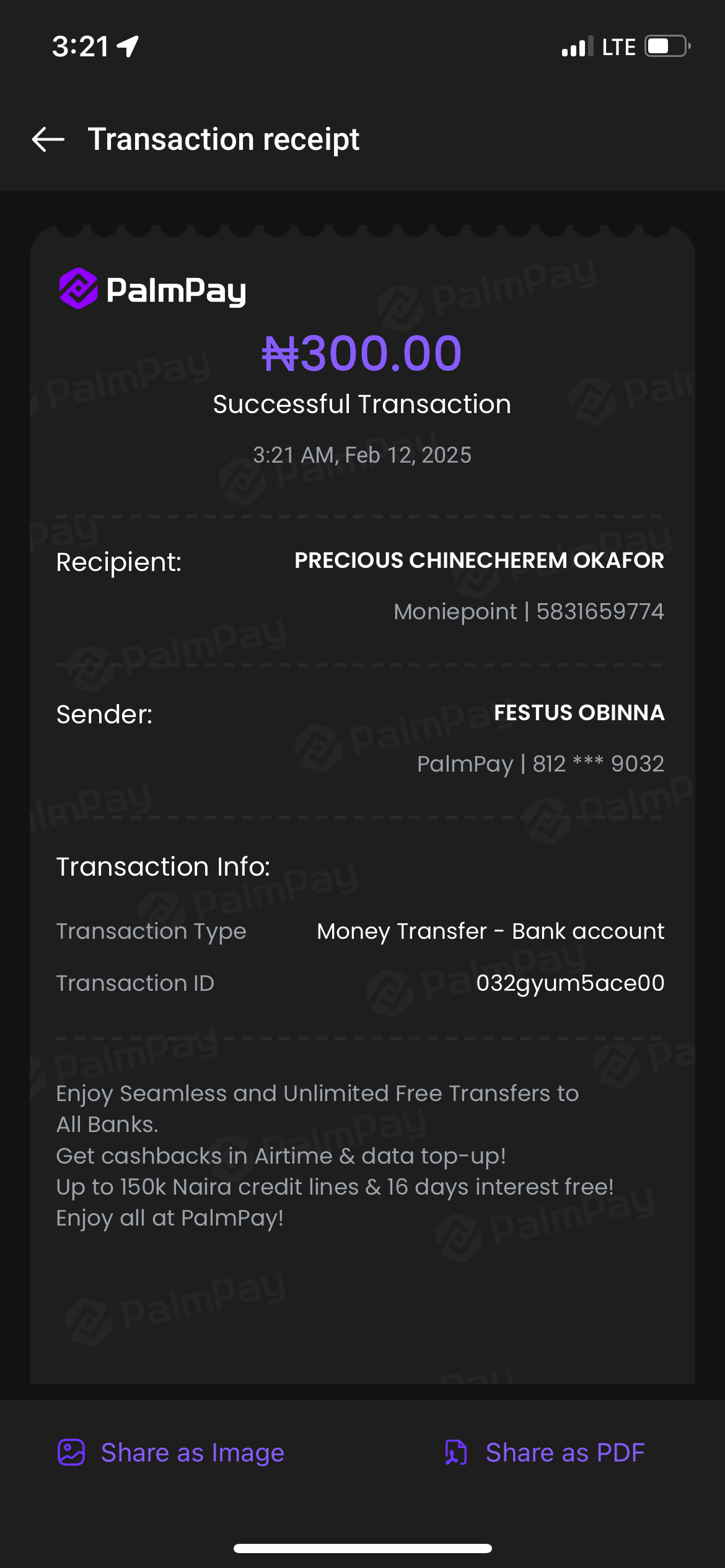Viewport: 725px width, 1568px height.
Task: Share the receipt as an image
Action: point(171,1452)
